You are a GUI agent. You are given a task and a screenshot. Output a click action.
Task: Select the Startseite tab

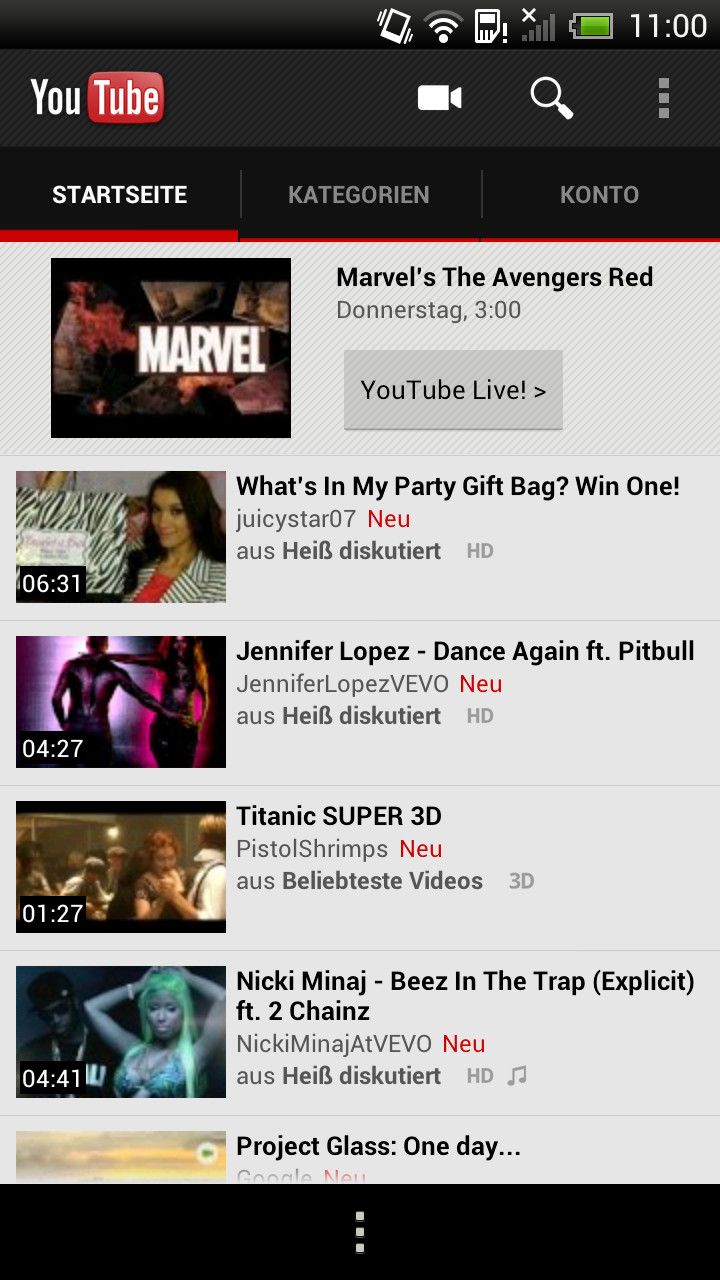point(120,195)
